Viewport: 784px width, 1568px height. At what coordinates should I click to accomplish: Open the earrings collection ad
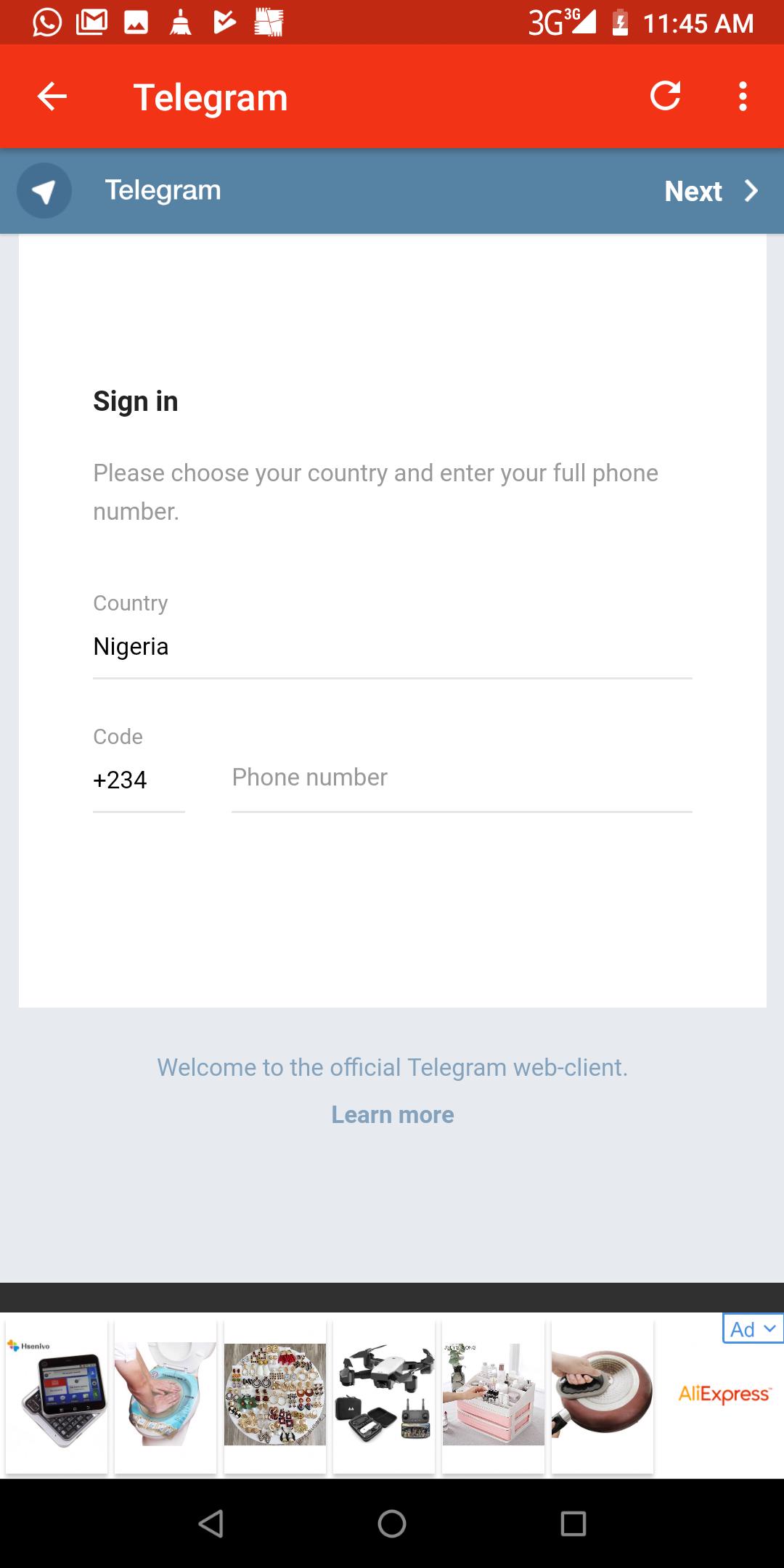[x=275, y=1395]
